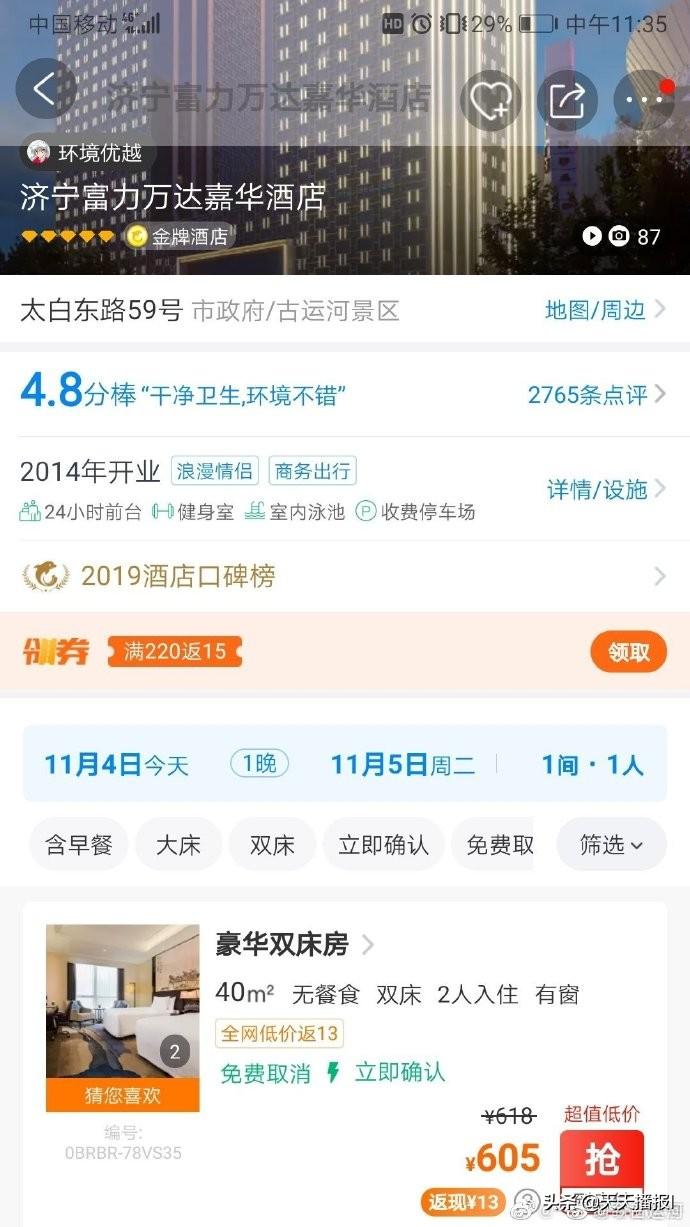Open the 87 hotel photos gallery
The width and height of the screenshot is (690, 1227).
point(621,236)
